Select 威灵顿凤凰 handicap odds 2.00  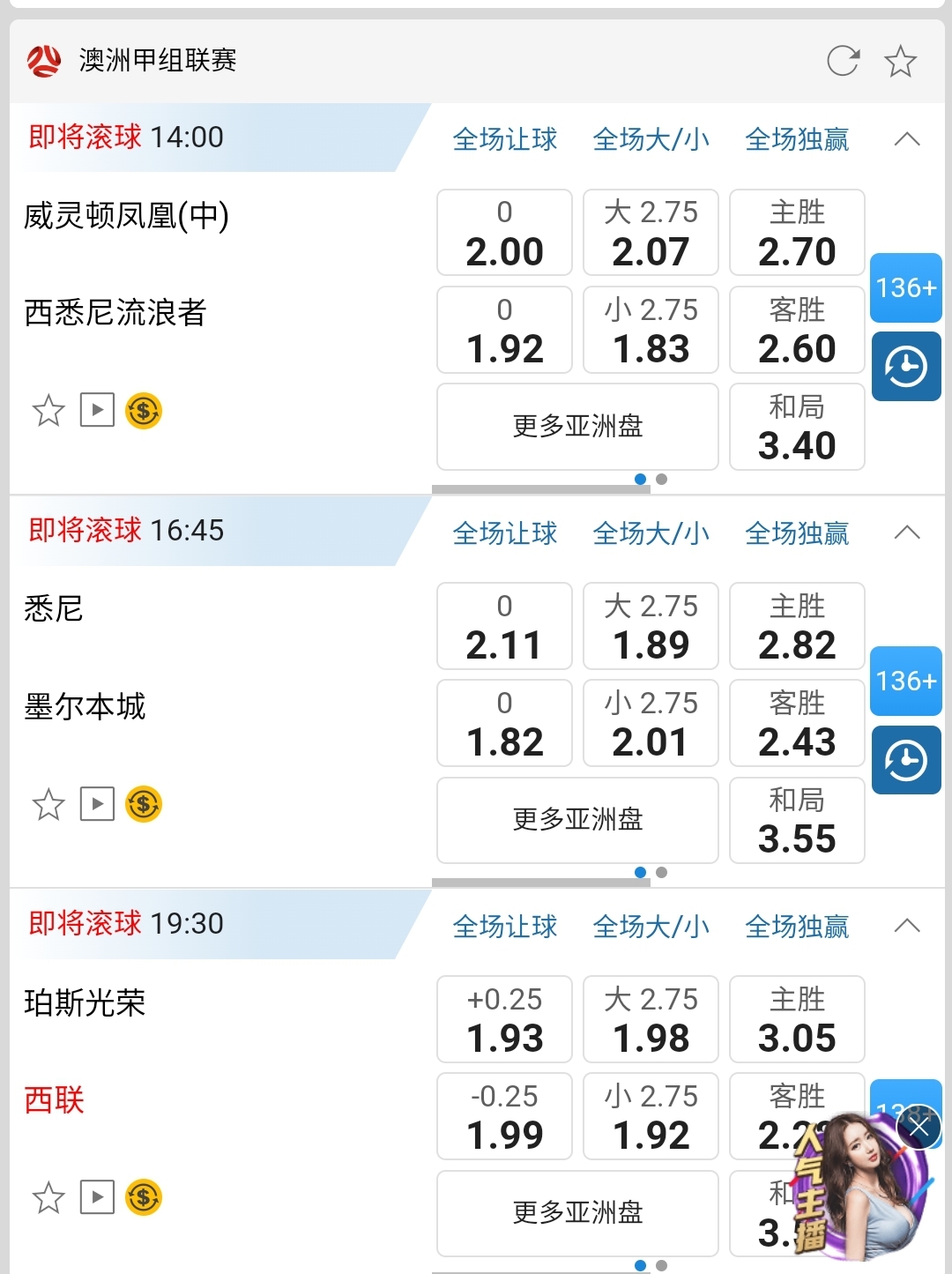point(504,233)
